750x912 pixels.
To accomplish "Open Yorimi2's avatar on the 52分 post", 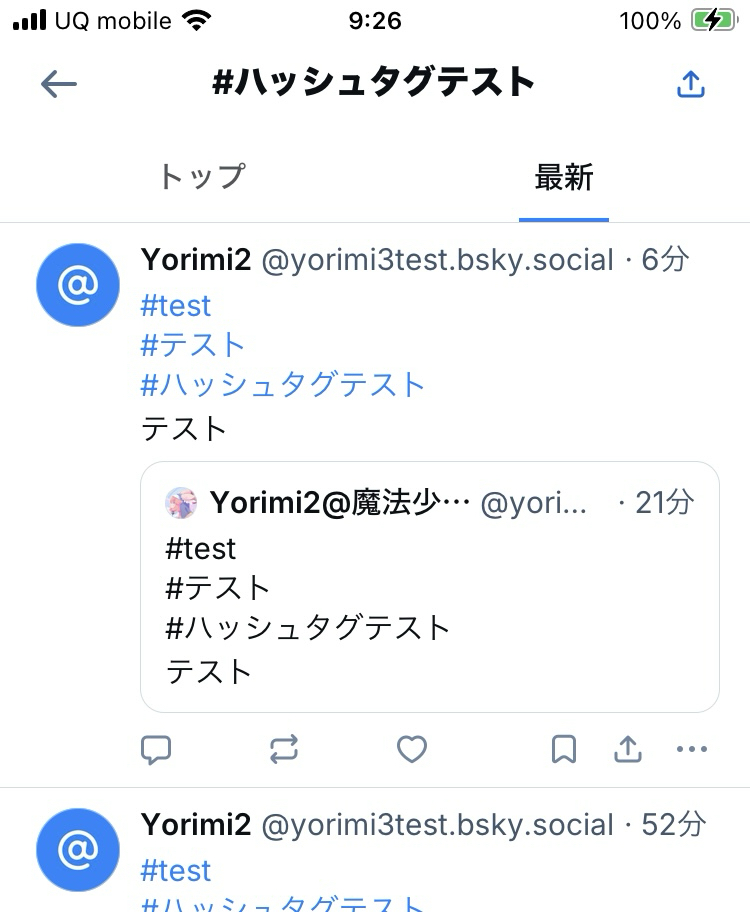I will [x=78, y=850].
